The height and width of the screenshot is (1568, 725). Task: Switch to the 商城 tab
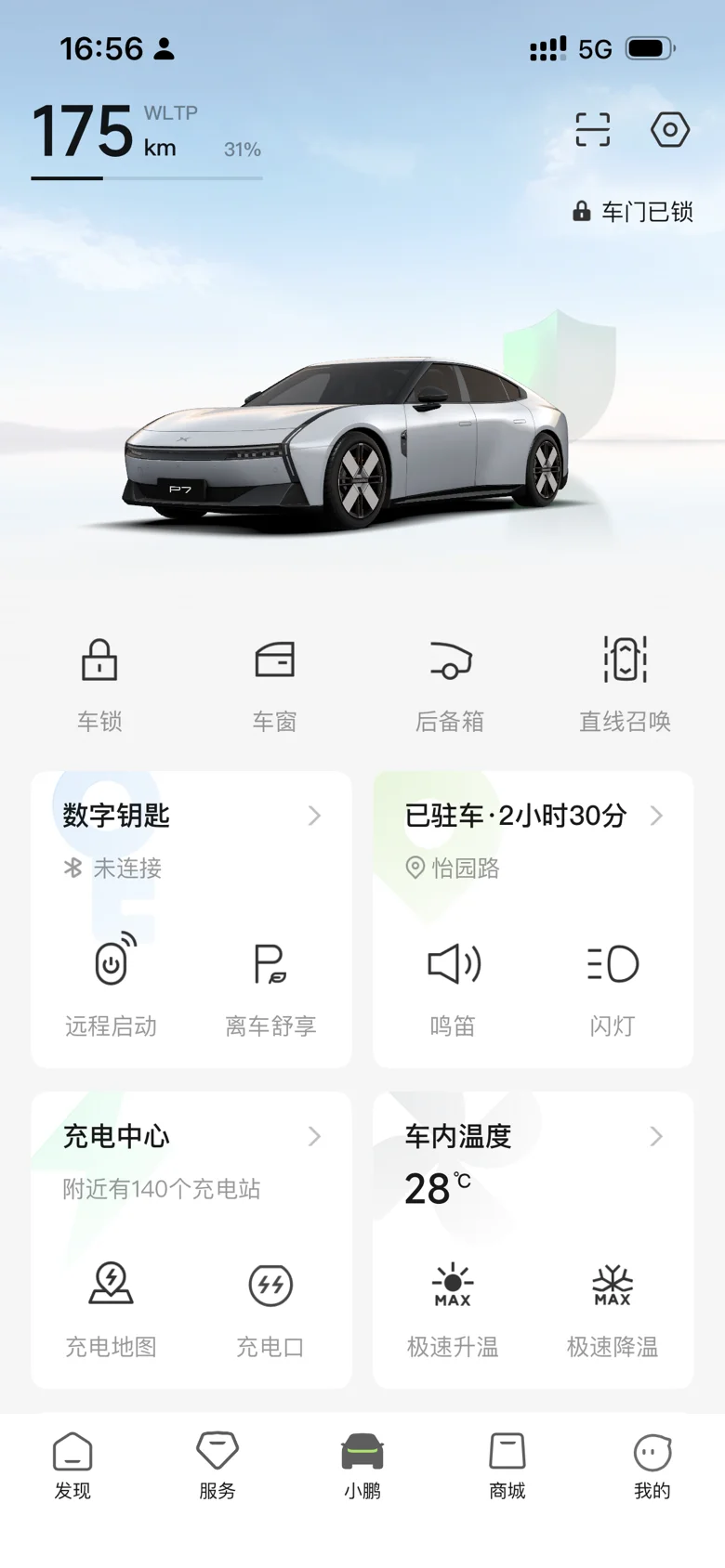click(x=507, y=1465)
